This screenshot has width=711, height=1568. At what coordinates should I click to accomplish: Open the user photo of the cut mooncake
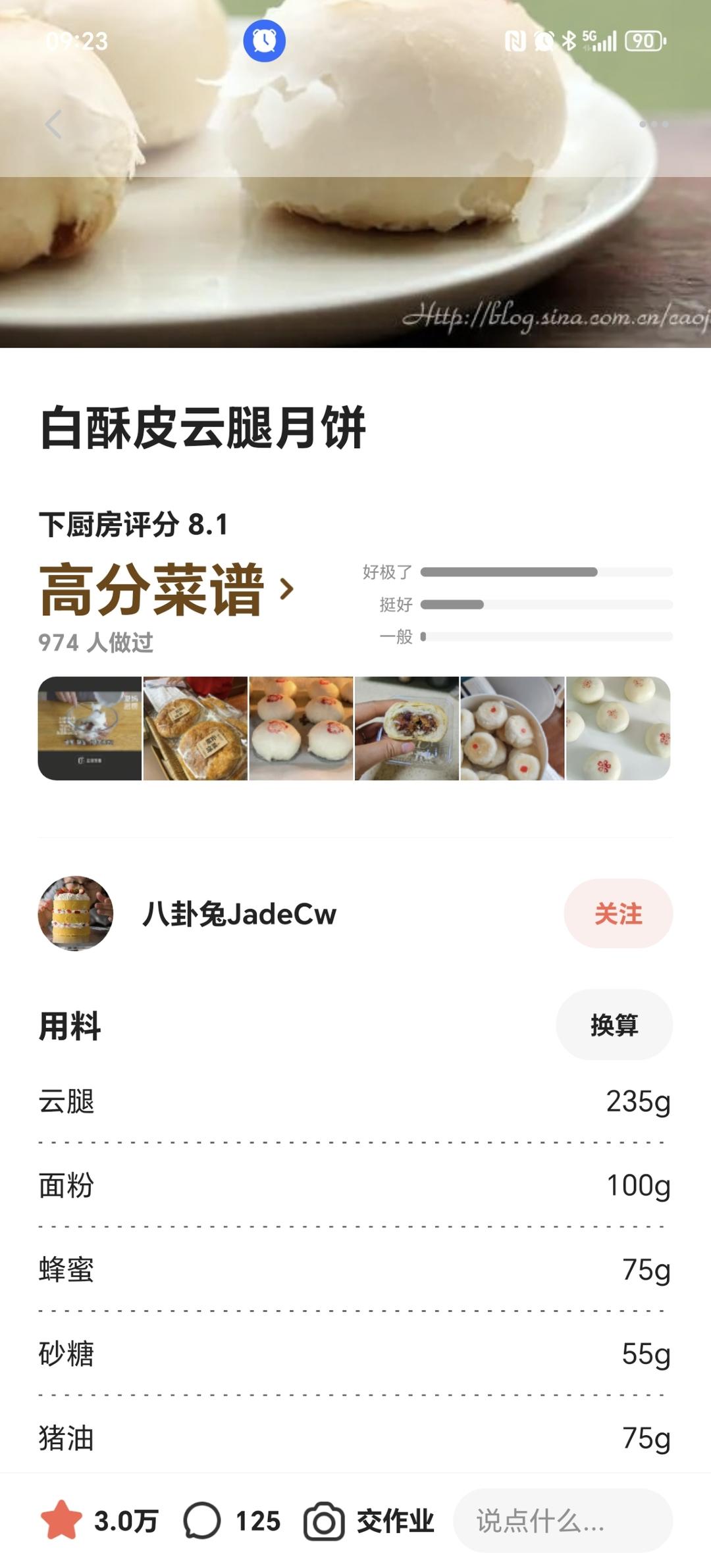pyautogui.click(x=407, y=728)
